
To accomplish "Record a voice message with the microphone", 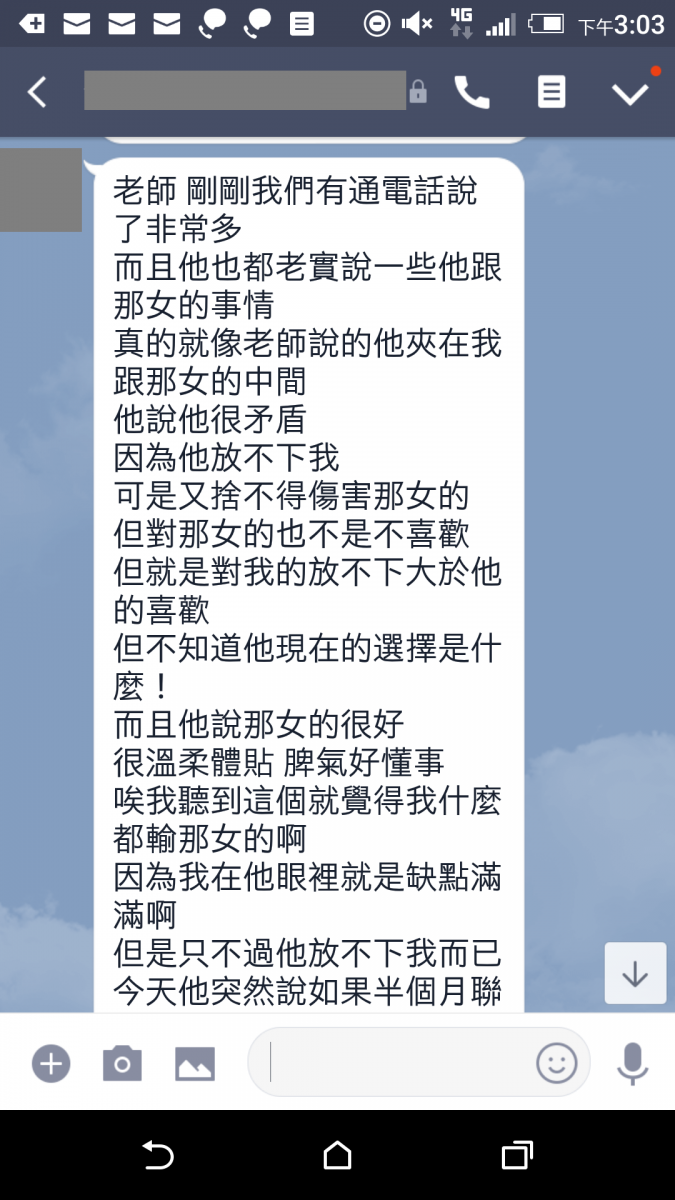I will pos(632,1063).
